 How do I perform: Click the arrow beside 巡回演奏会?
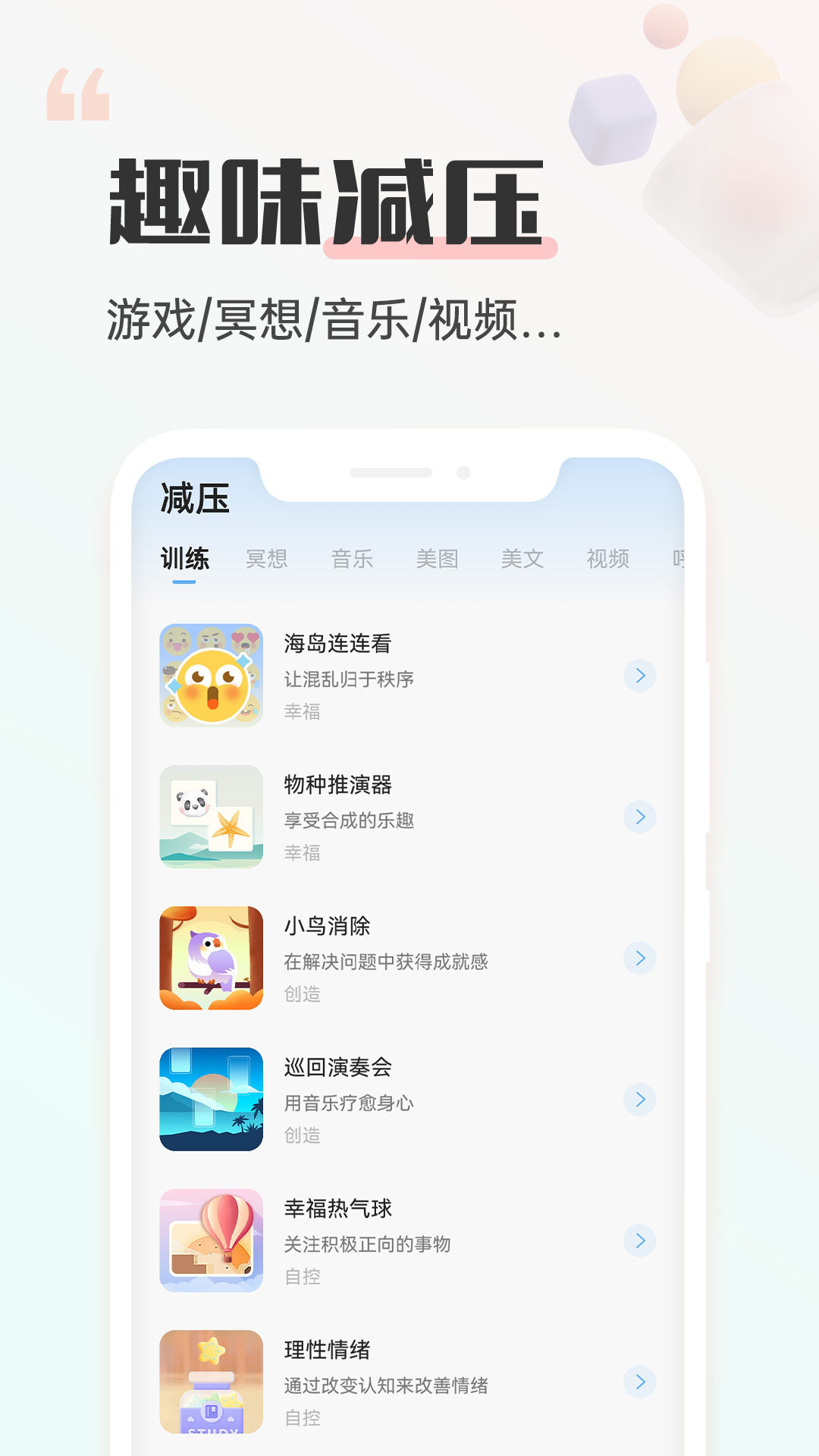point(641,1098)
